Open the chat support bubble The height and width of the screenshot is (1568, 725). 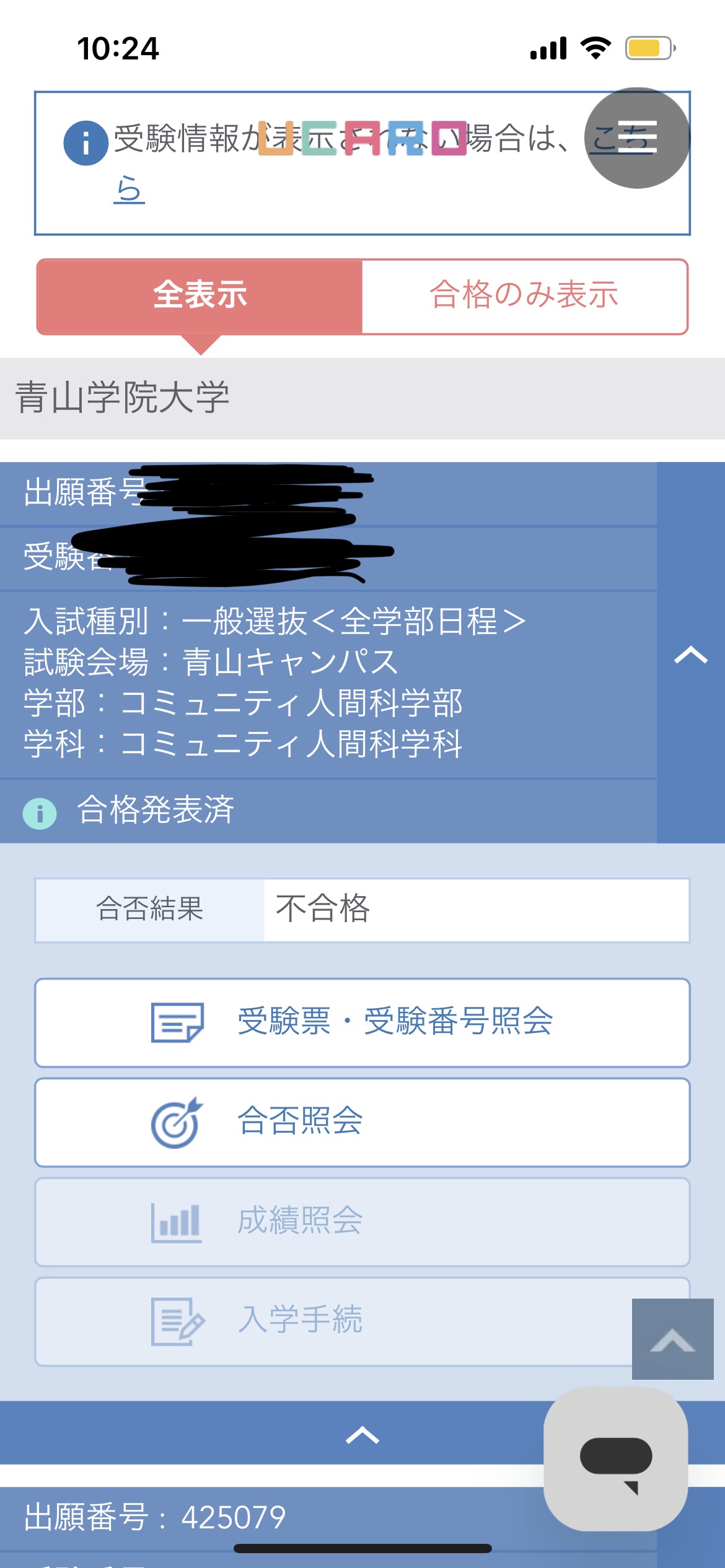[615, 1459]
